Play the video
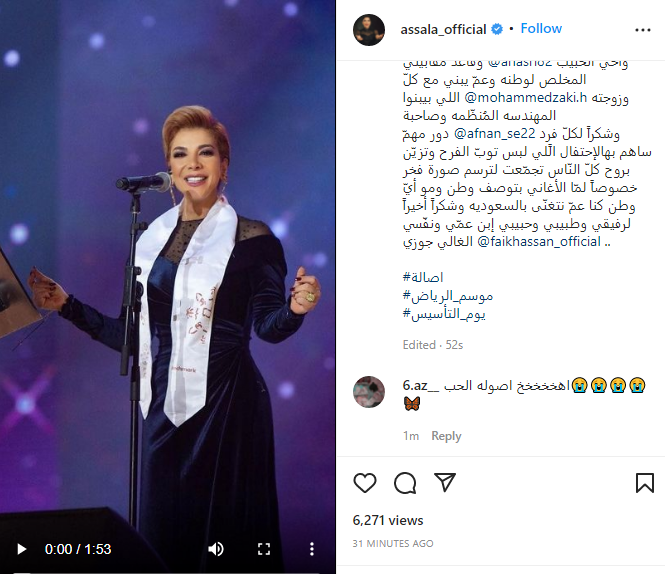The image size is (665, 574). (x=21, y=548)
